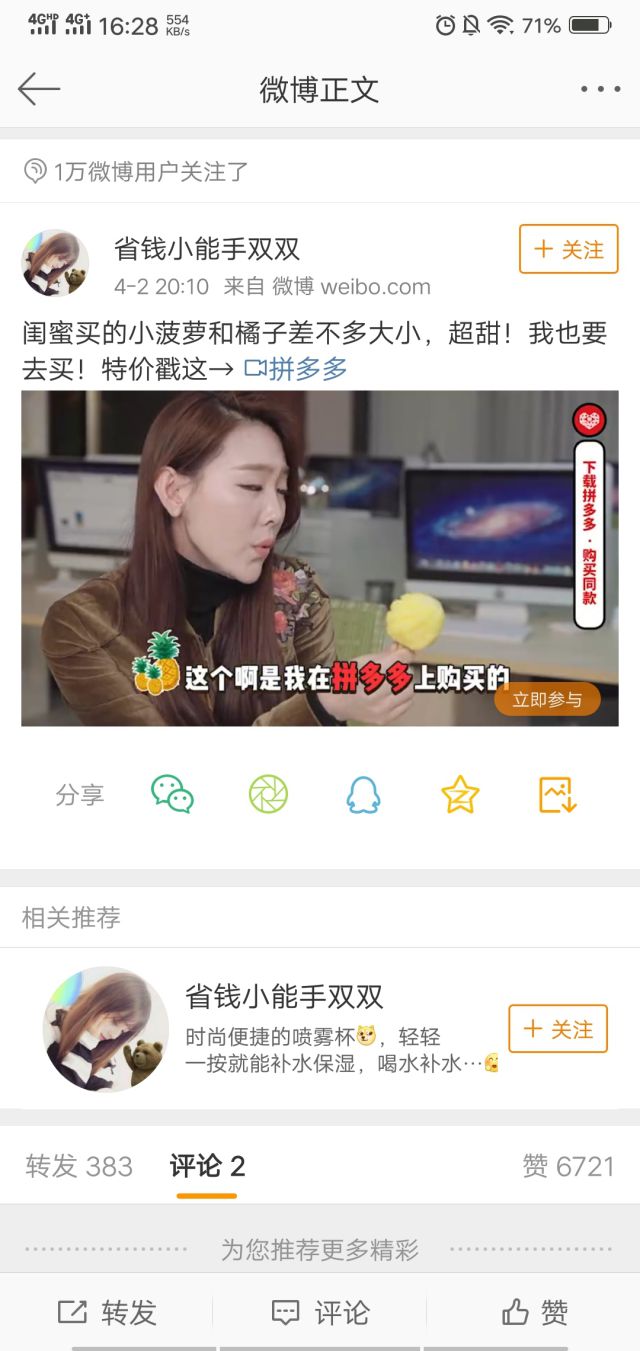640x1351 pixels.
Task: Repost via the bottom 转发 button
Action: [107, 1312]
